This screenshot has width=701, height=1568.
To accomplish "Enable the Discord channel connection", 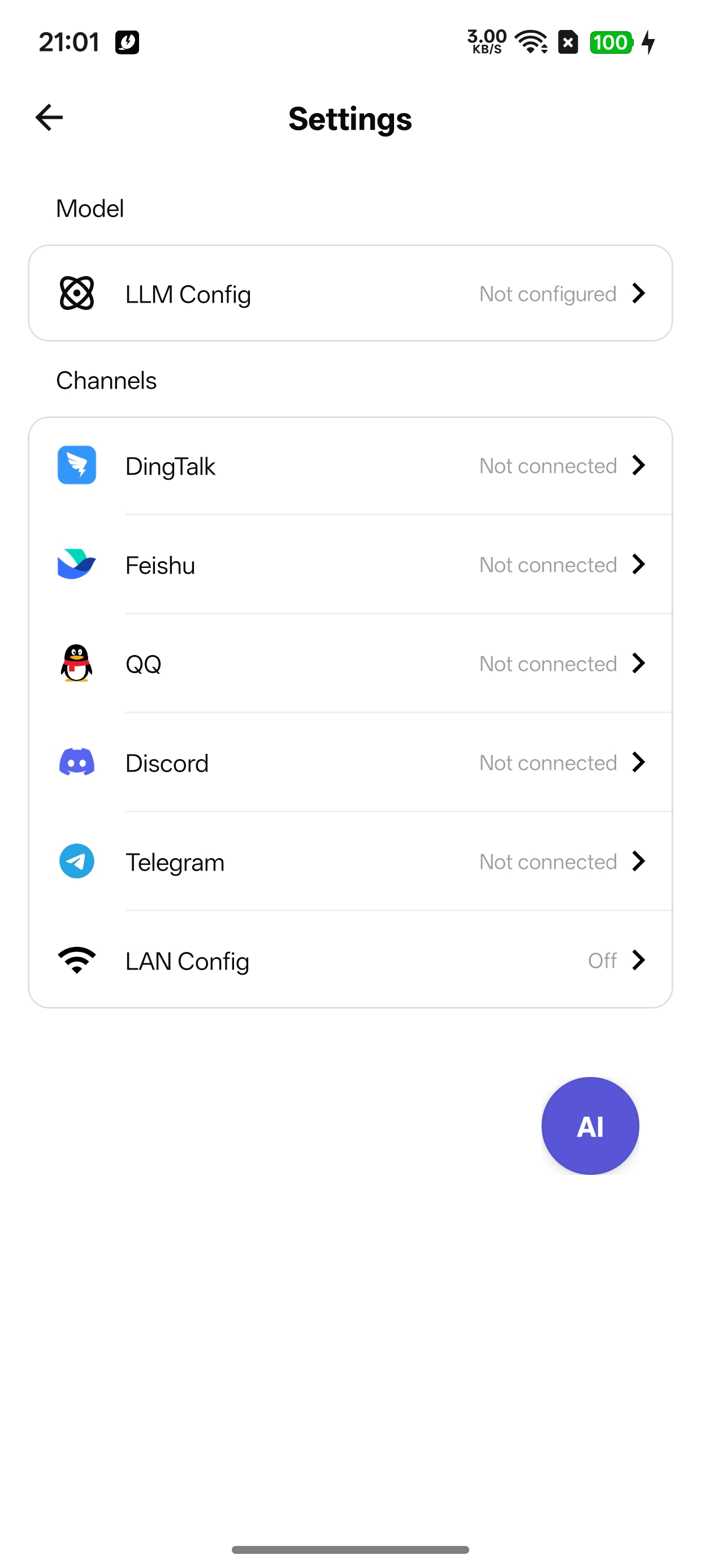I will (x=639, y=763).
